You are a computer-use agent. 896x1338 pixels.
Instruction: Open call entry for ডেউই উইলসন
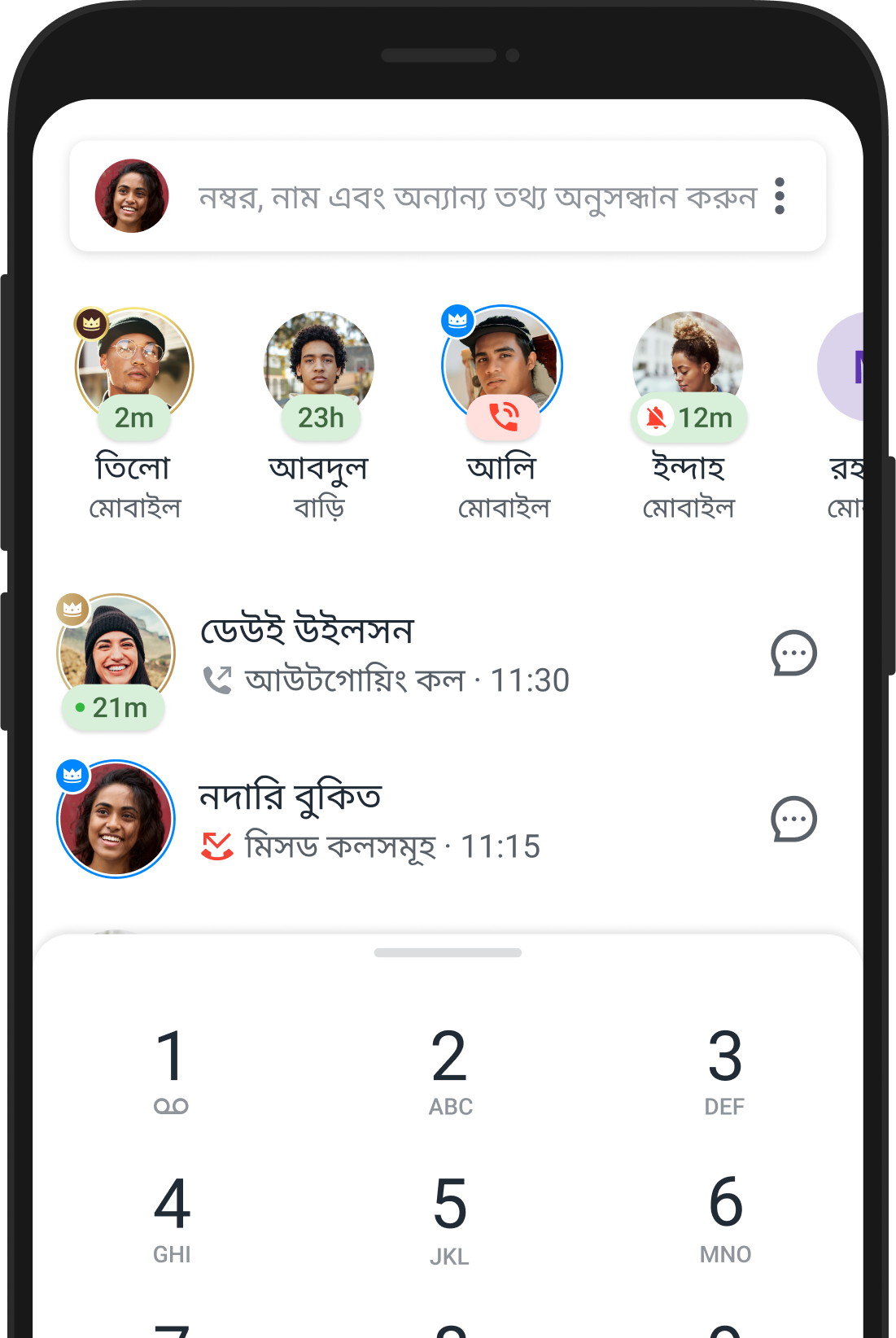click(407, 654)
